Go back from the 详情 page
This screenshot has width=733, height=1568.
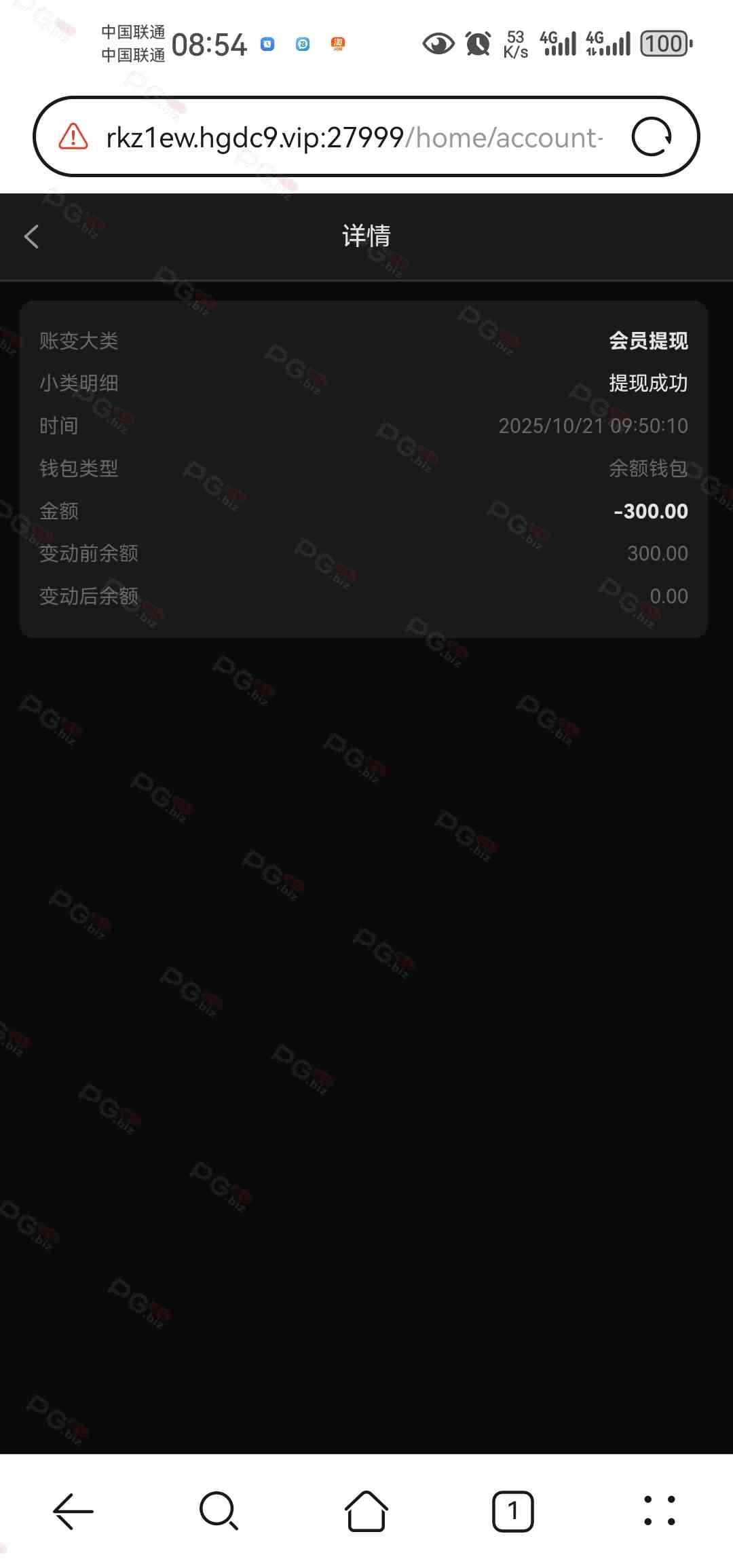[x=32, y=237]
